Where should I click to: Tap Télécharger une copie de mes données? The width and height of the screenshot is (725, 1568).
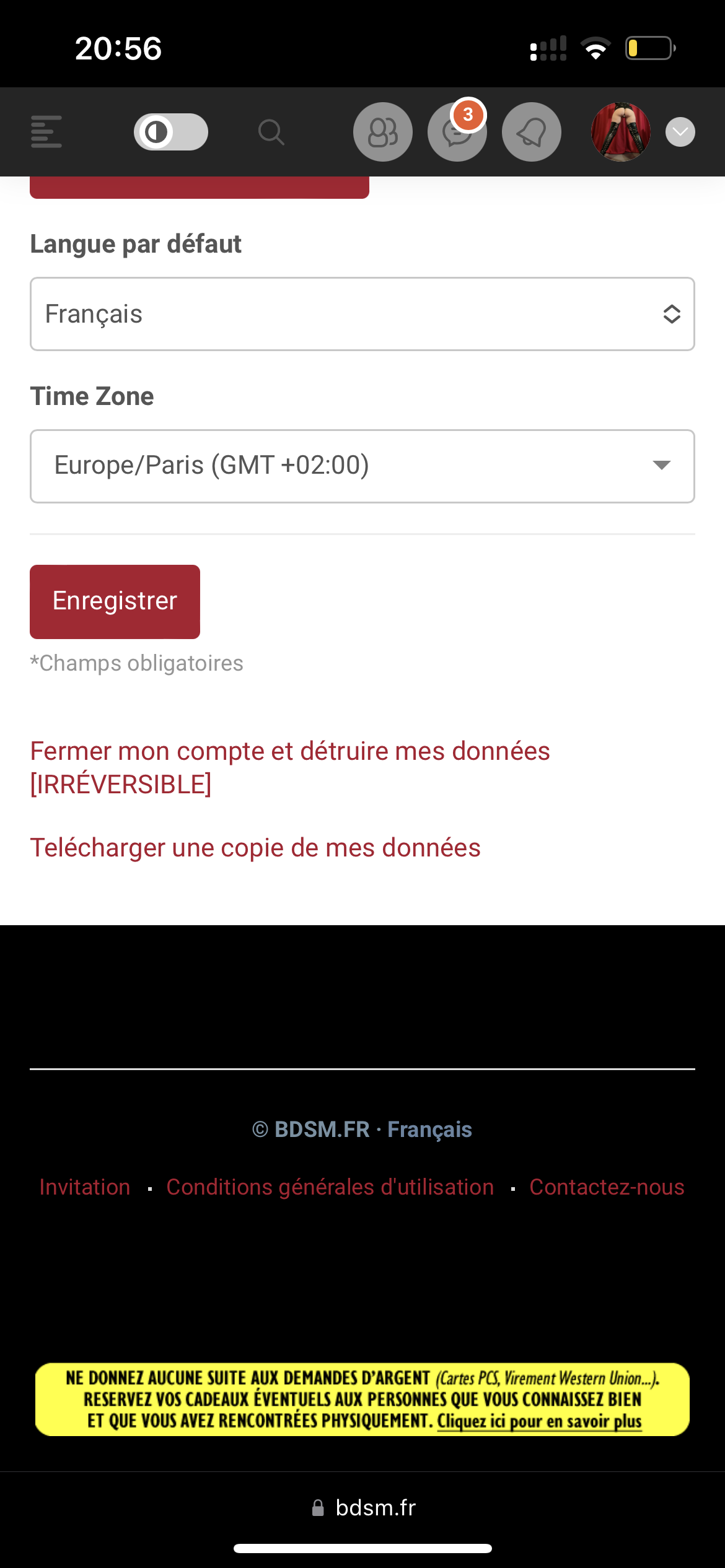255,848
